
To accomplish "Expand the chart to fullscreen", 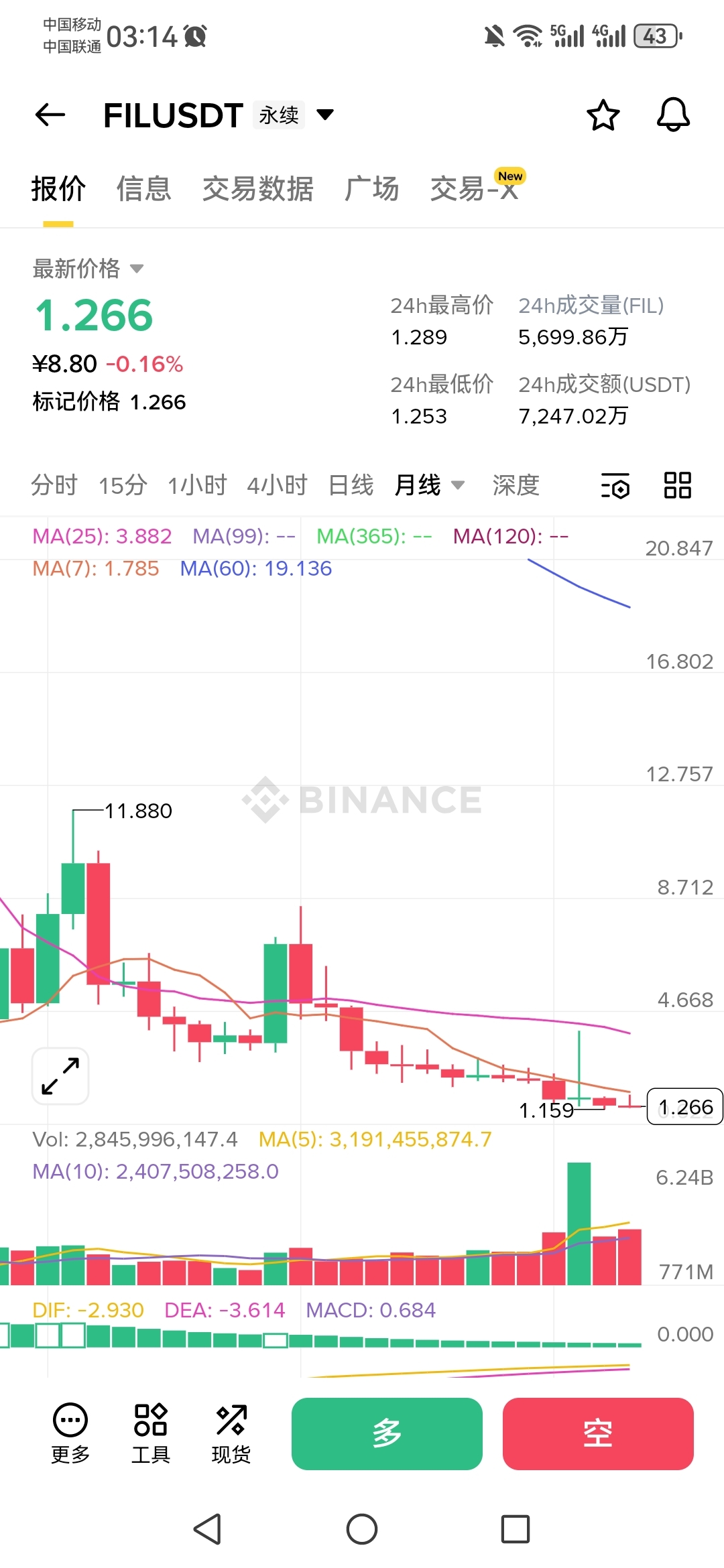I will (x=60, y=1076).
